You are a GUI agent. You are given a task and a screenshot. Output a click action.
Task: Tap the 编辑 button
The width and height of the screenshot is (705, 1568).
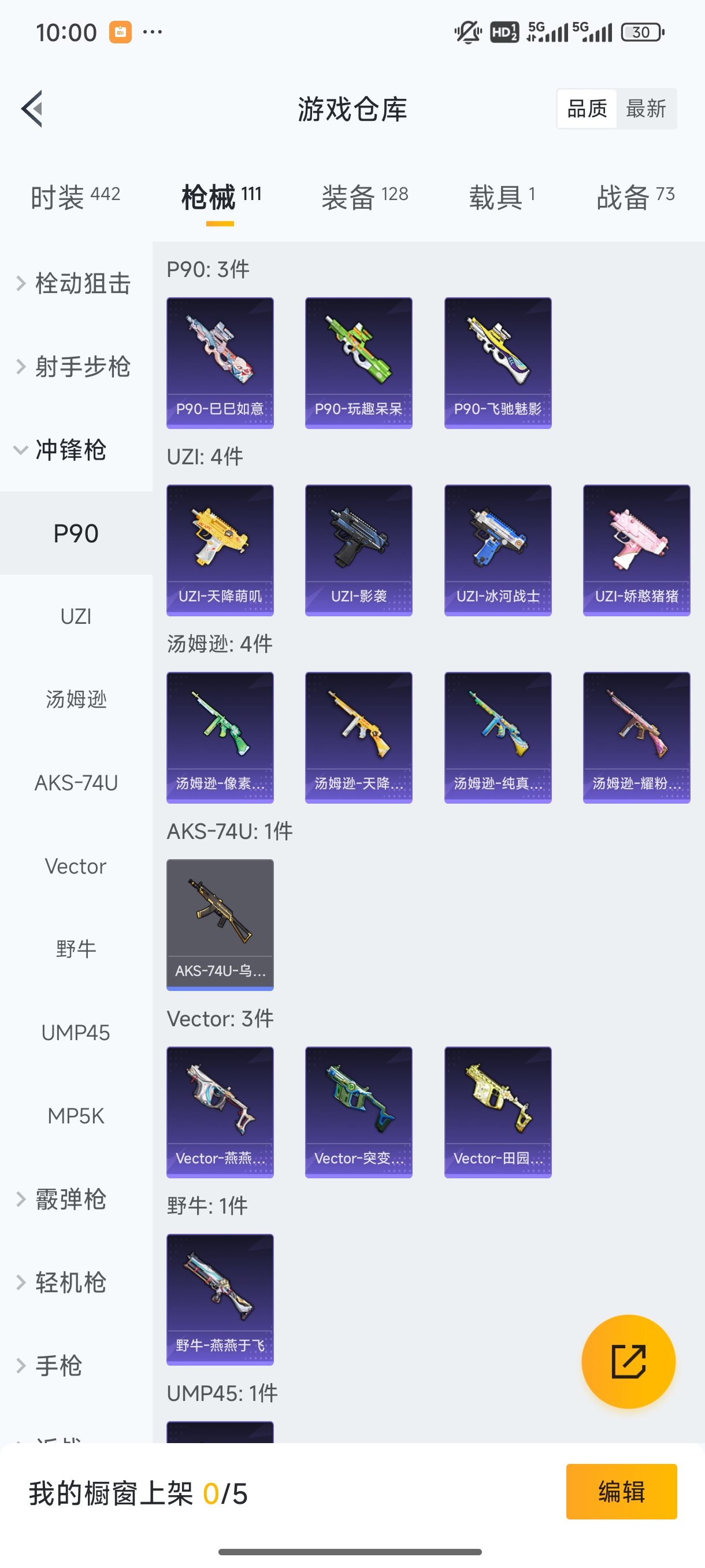click(621, 1491)
